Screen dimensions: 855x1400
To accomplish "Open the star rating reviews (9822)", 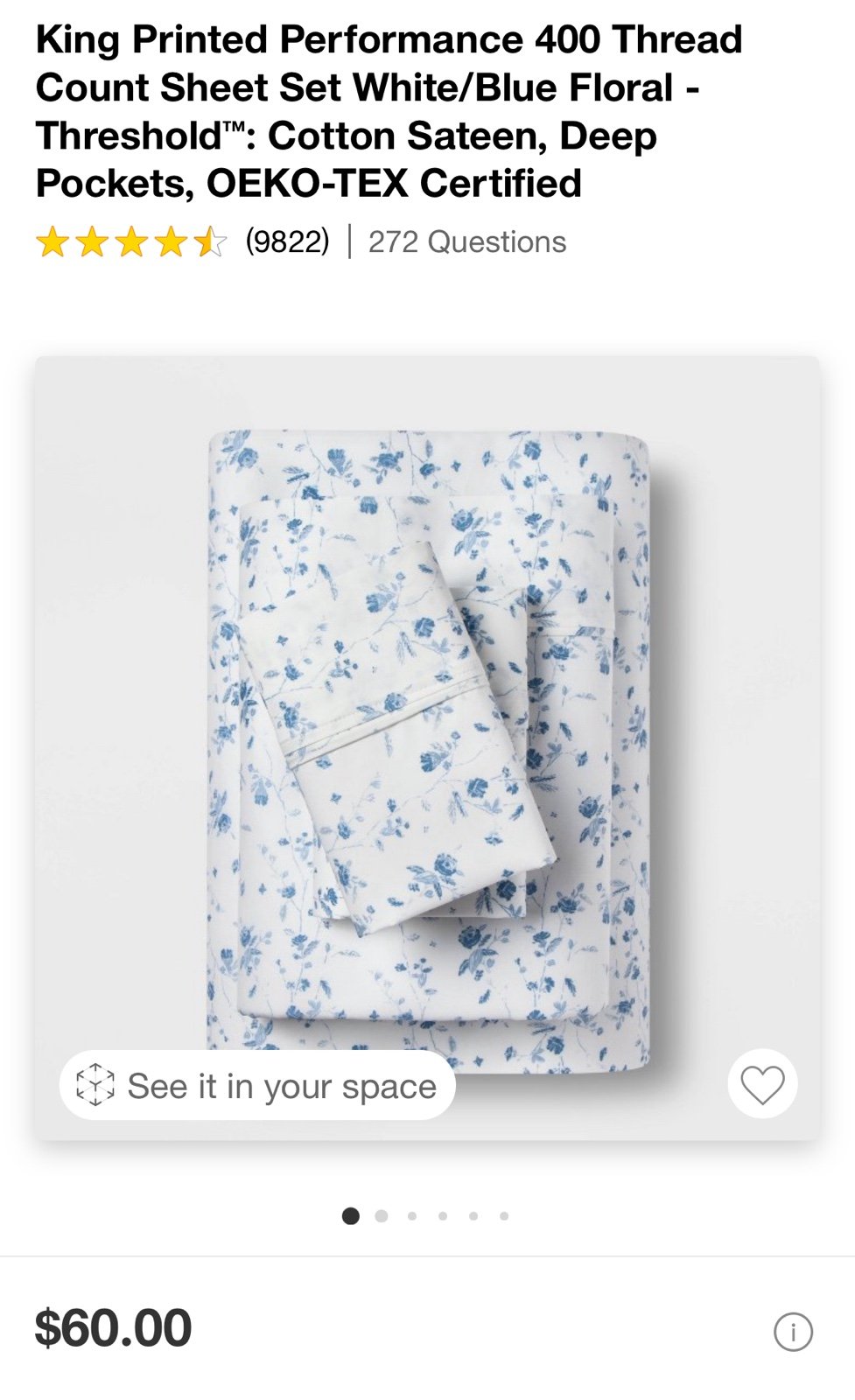I will 182,241.
